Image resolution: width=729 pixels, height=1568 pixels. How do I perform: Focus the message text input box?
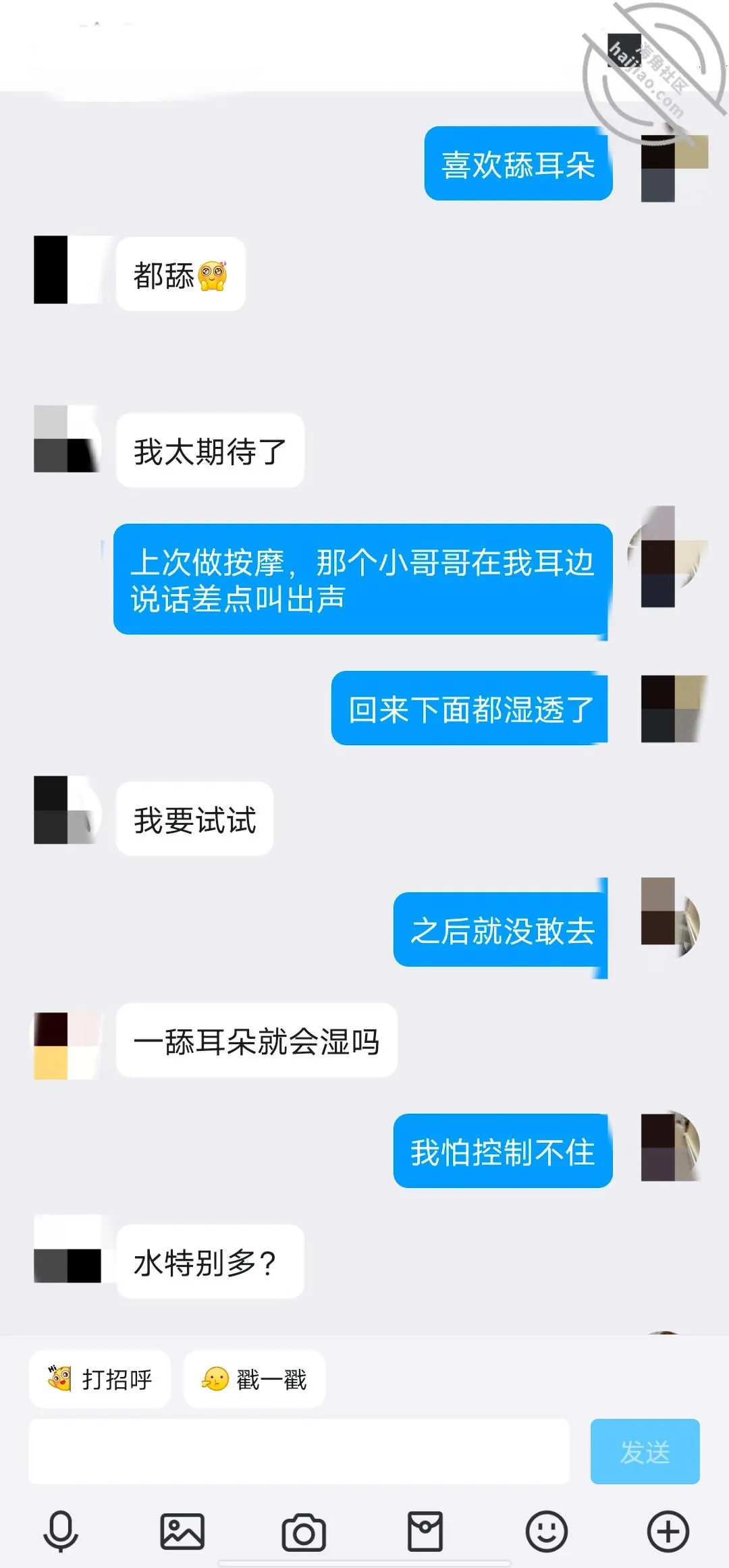tap(299, 1451)
